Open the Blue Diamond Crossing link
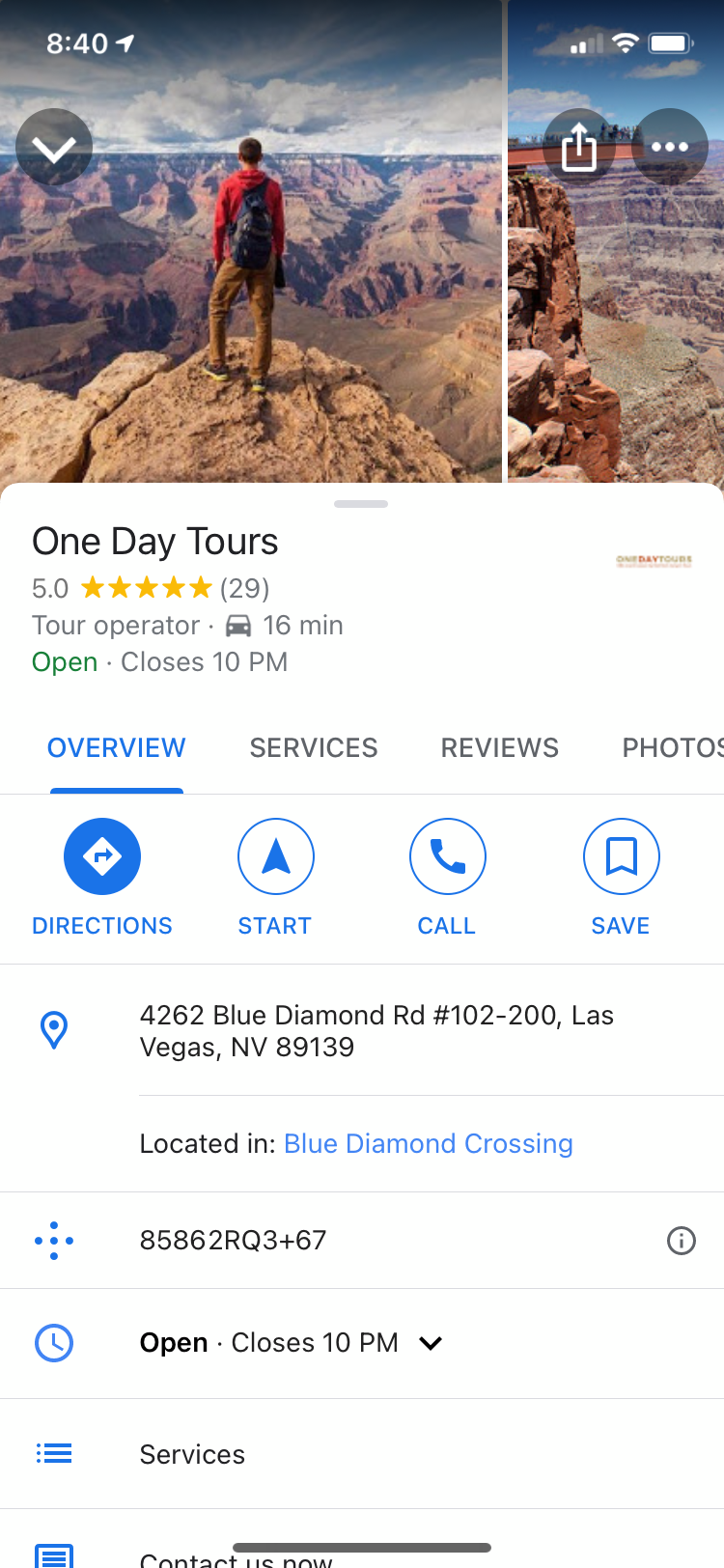 [x=428, y=1143]
